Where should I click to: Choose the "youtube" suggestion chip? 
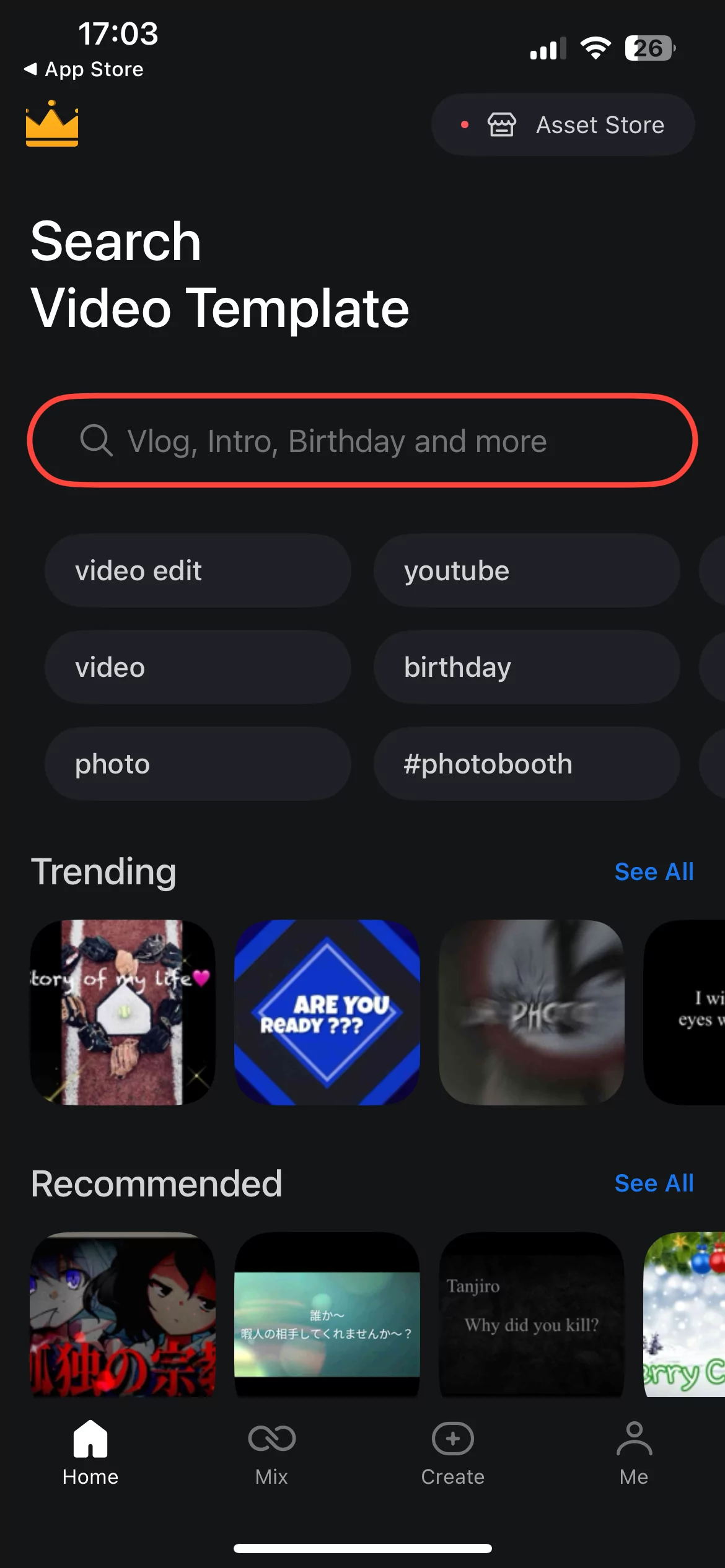pyautogui.click(x=526, y=570)
